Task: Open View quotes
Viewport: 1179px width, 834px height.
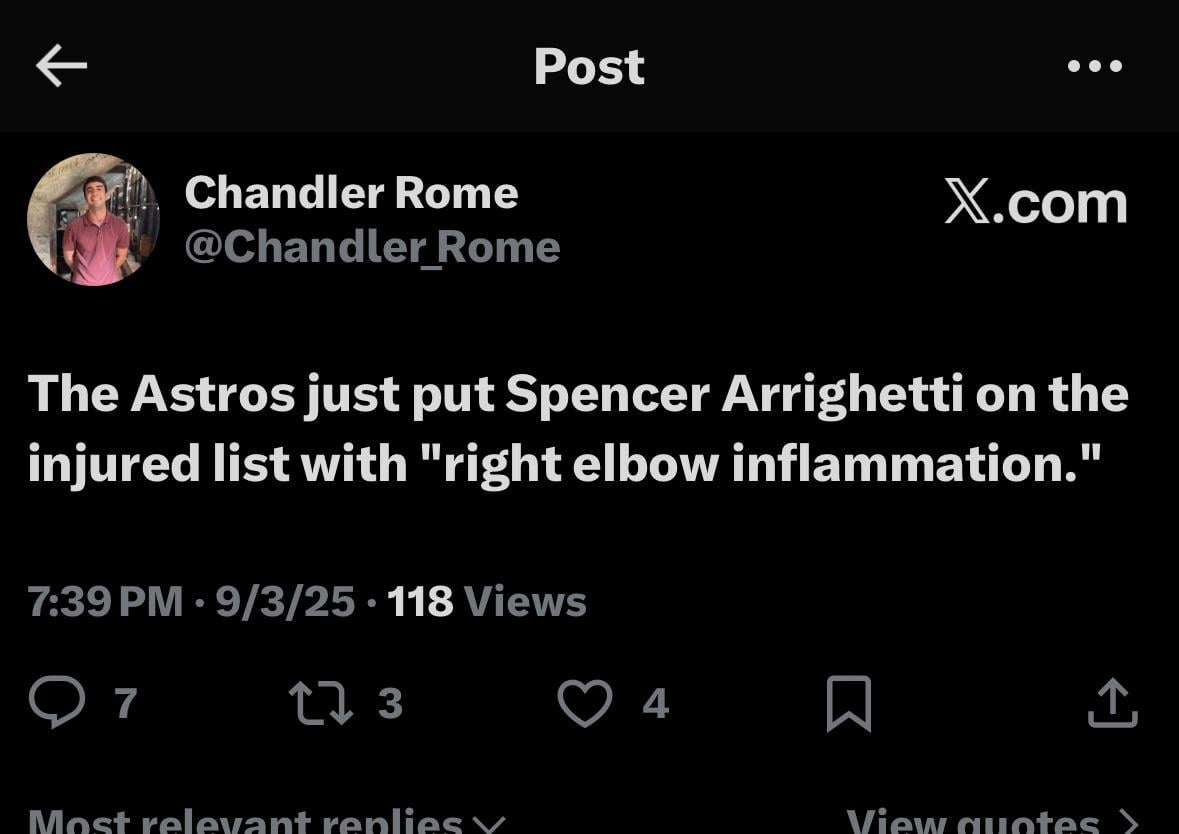Action: point(990,822)
